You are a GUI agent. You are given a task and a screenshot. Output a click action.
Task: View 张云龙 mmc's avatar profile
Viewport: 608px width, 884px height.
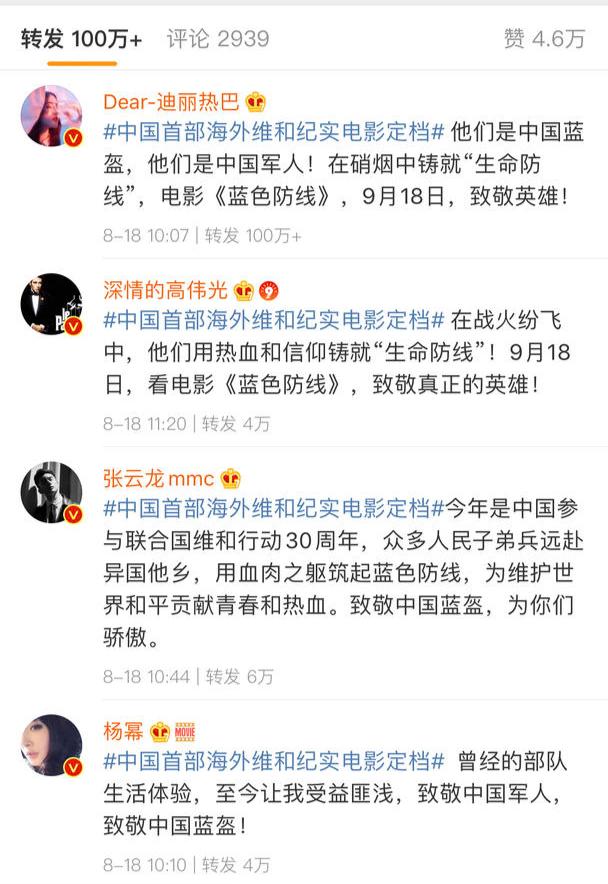52,492
